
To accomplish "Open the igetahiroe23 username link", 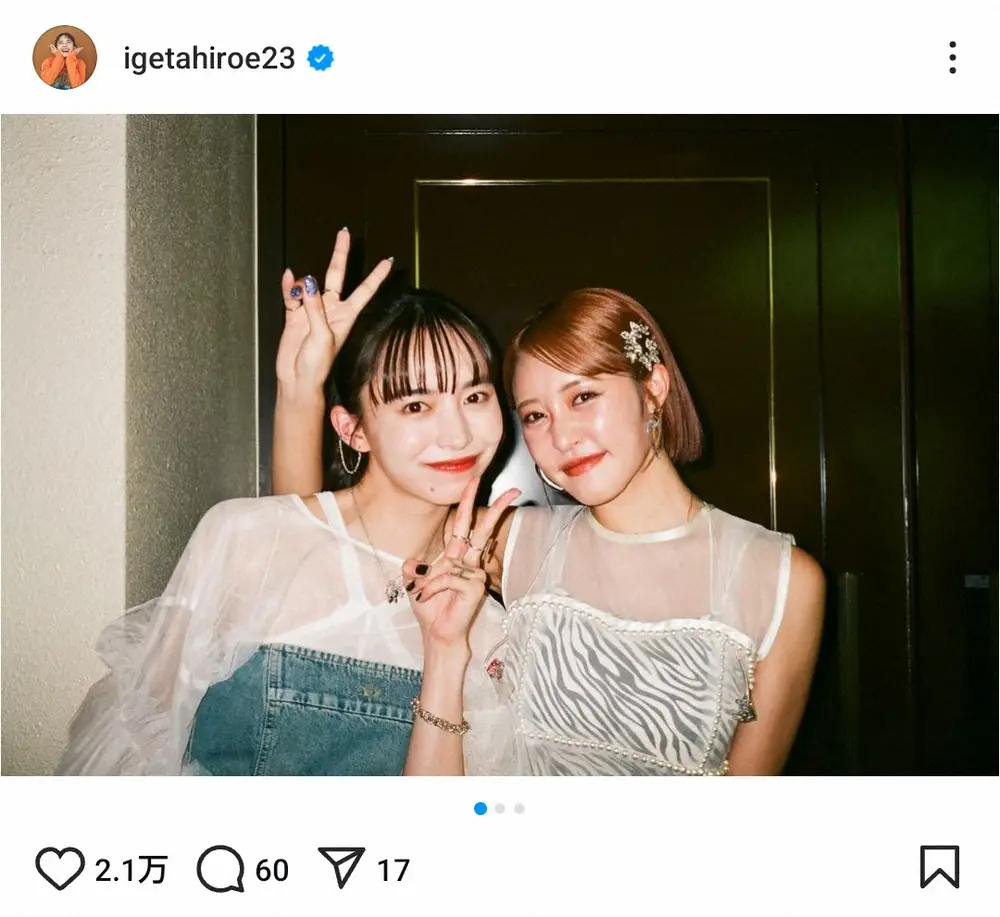I will pos(209,58).
